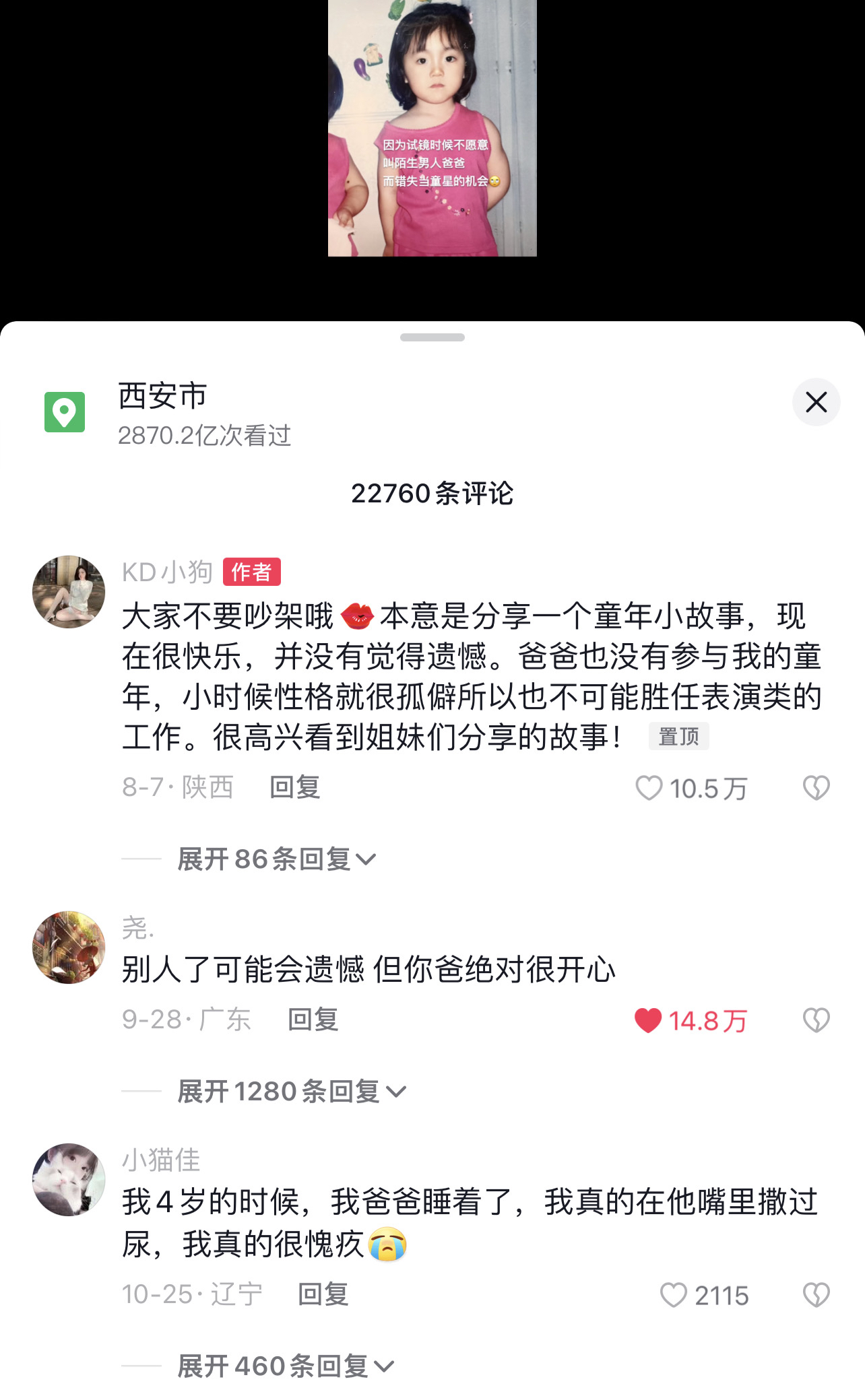Viewport: 865px width, 1400px height.
Task: Reply to 小猫佳's comment
Action: coord(323,1294)
